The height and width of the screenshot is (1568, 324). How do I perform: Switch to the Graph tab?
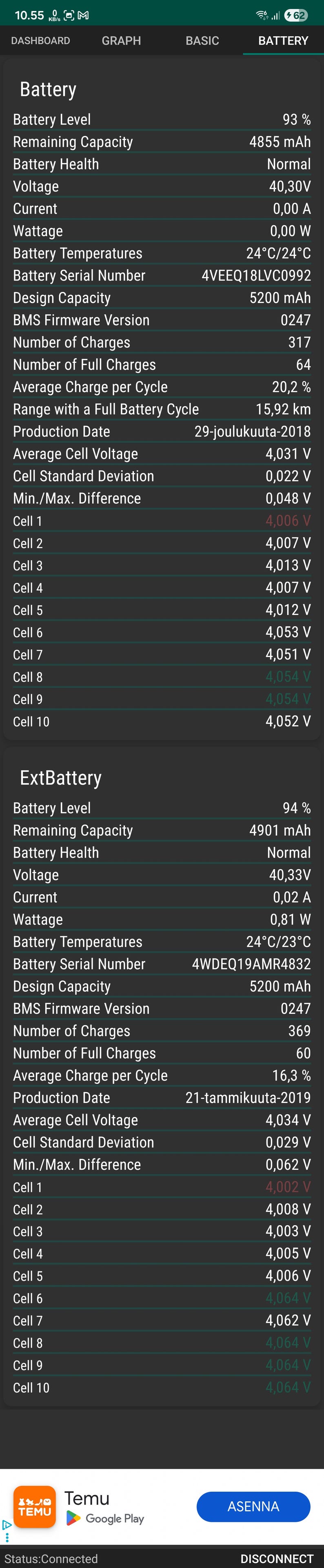point(121,41)
